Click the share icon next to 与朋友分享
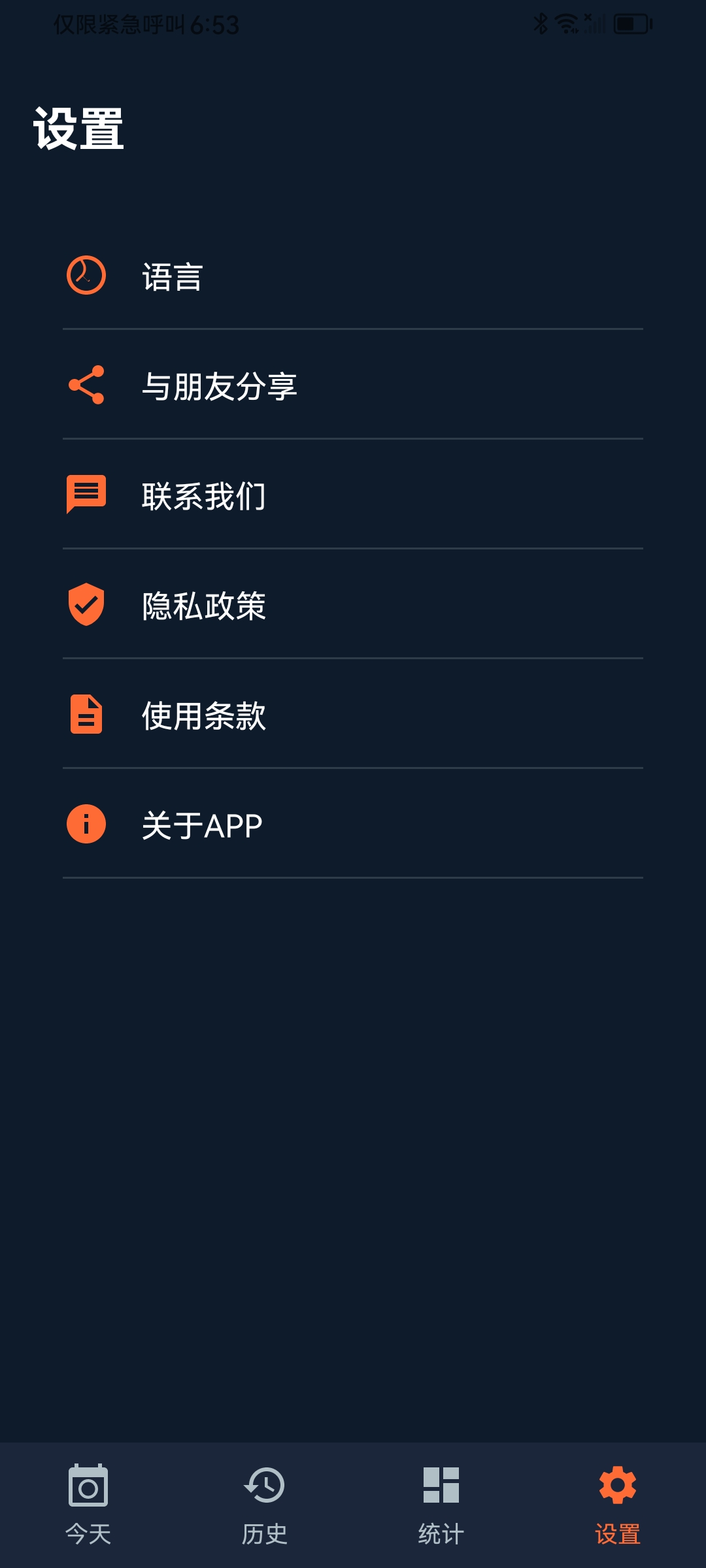Screen dimensions: 706x1568 86,386
